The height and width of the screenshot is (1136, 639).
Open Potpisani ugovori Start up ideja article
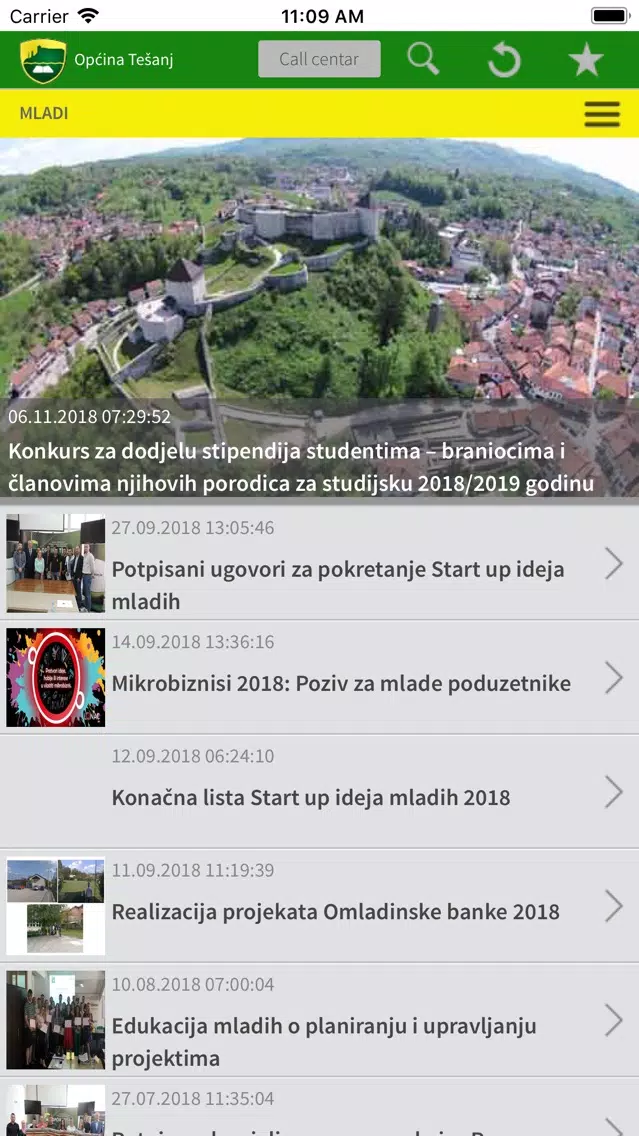(x=338, y=584)
